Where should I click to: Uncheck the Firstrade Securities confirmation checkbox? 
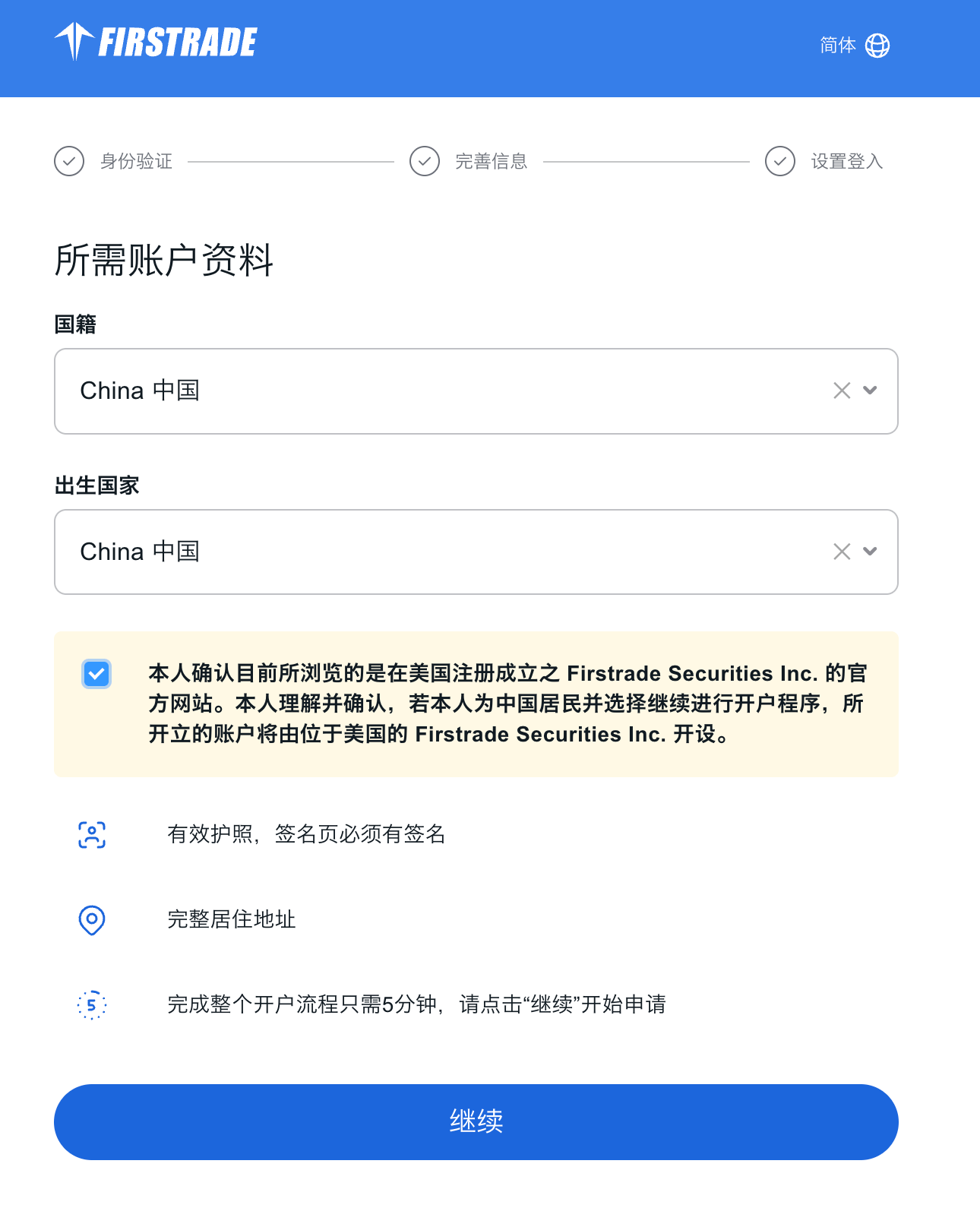pyautogui.click(x=96, y=674)
